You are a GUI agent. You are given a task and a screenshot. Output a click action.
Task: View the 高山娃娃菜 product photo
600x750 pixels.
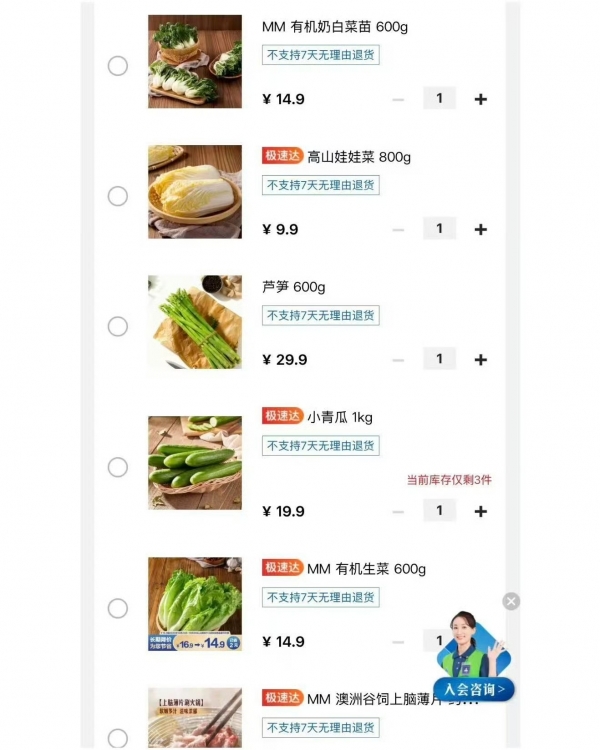click(195, 192)
